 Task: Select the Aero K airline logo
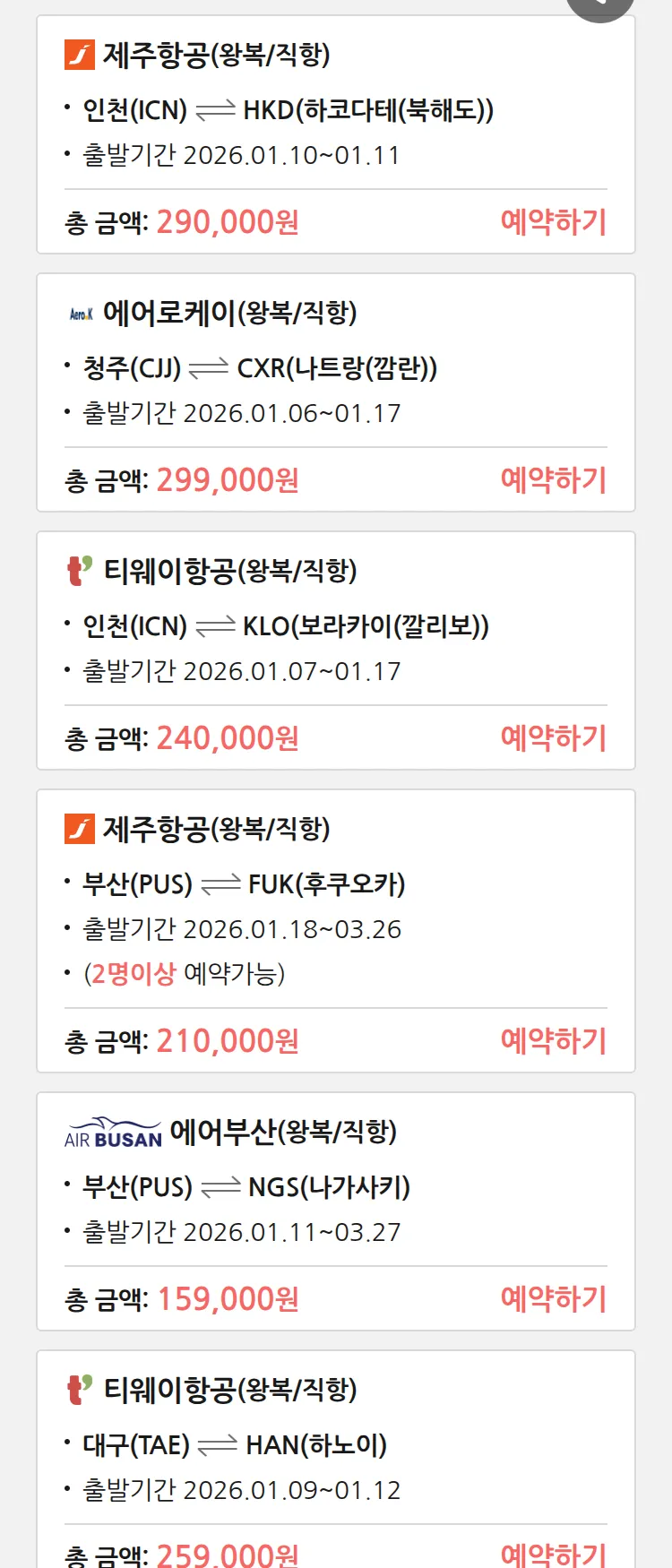pos(79,314)
